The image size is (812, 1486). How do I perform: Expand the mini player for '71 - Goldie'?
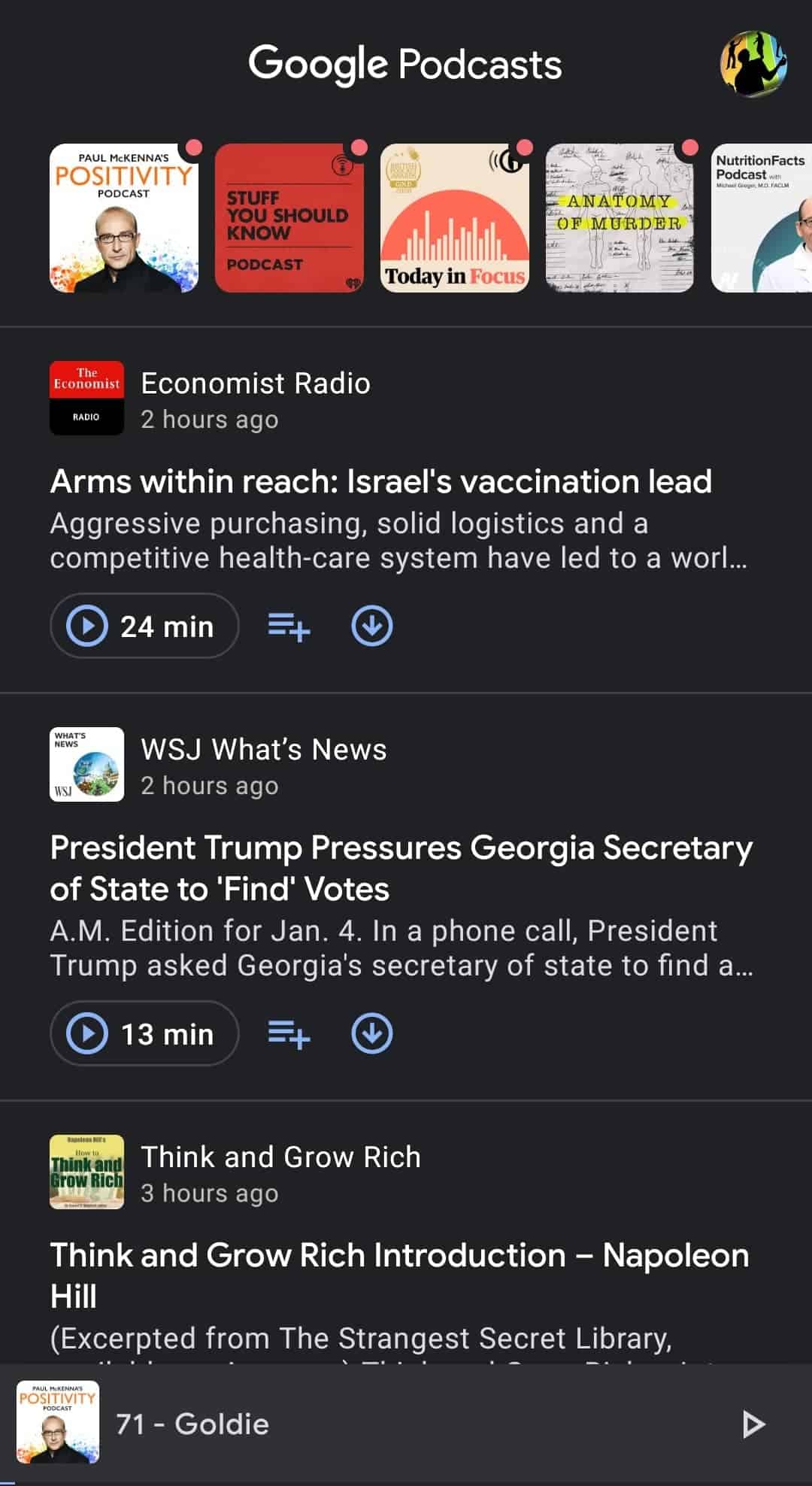coord(376,1424)
